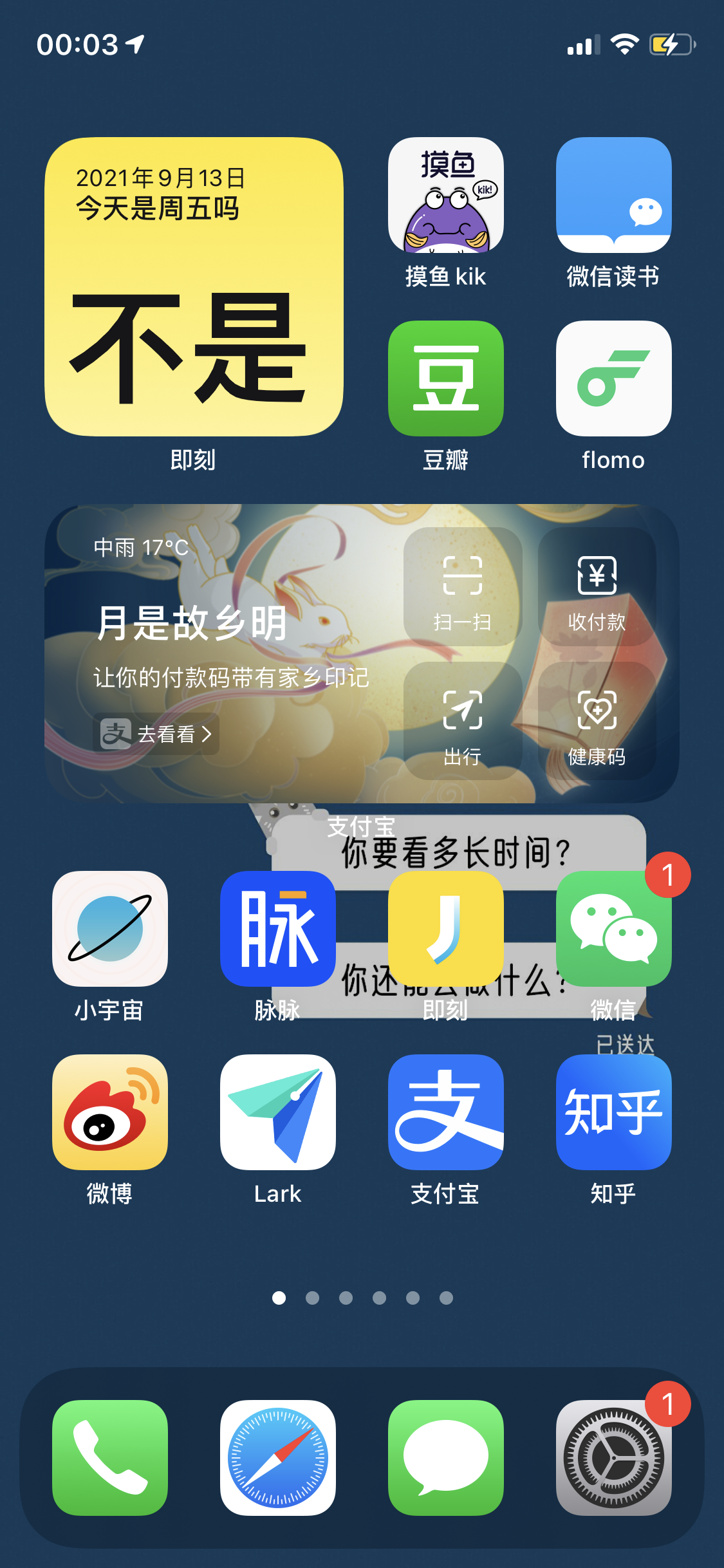This screenshot has height=1568, width=724.
Task: Tap 去看看 link in Alipay widget
Action: coord(156,733)
